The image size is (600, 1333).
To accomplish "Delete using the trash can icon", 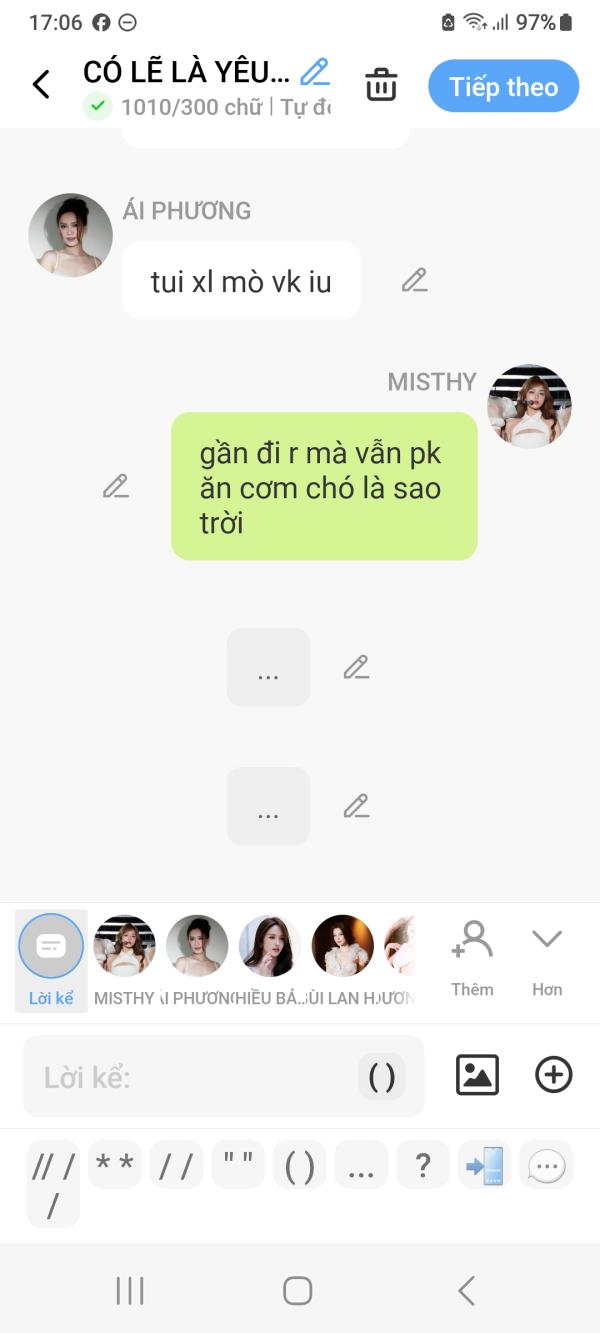I will pos(381,85).
